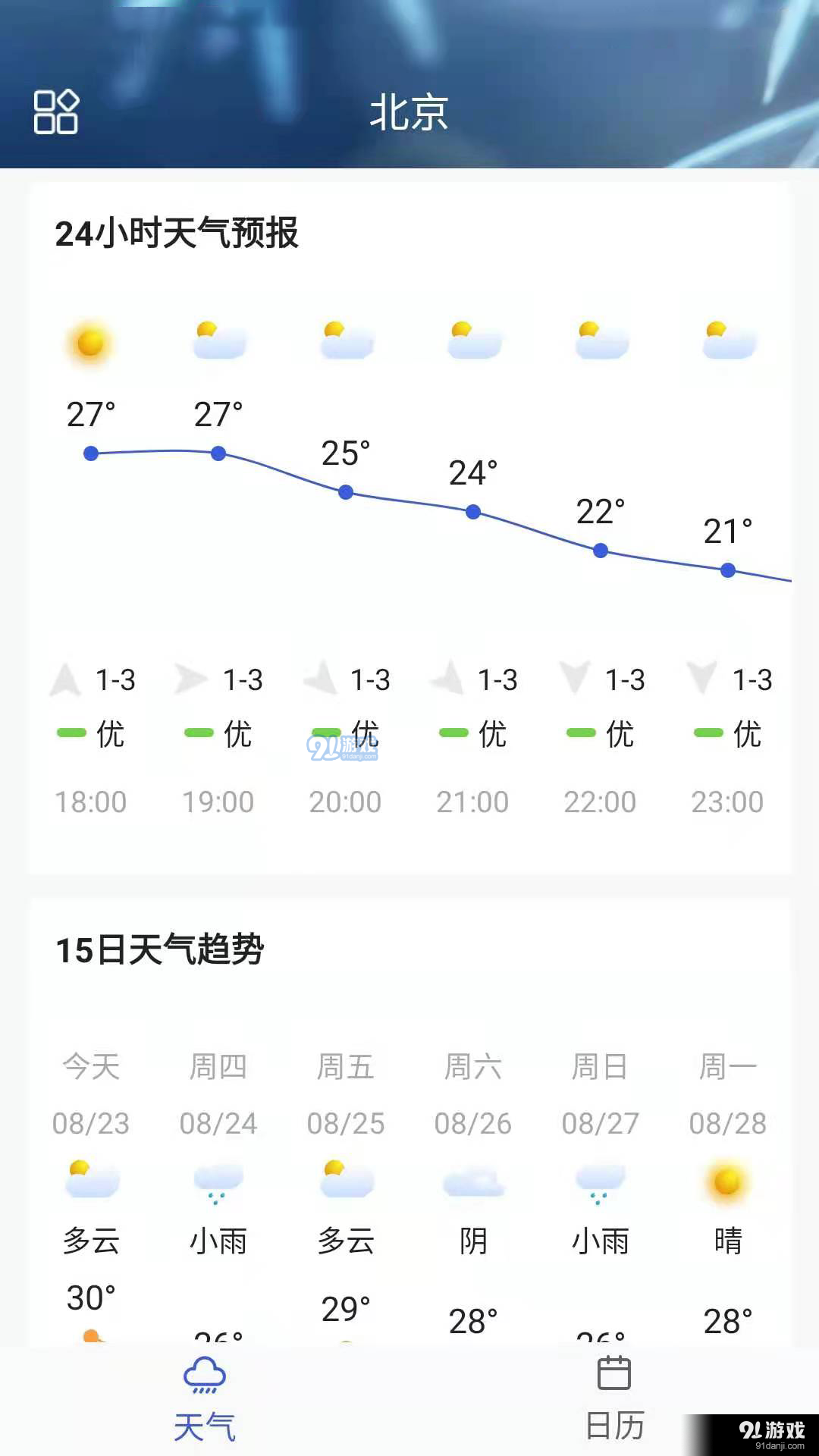Select the partly cloudy icon above 19:00
The width and height of the screenshot is (819, 1456).
pos(218,337)
